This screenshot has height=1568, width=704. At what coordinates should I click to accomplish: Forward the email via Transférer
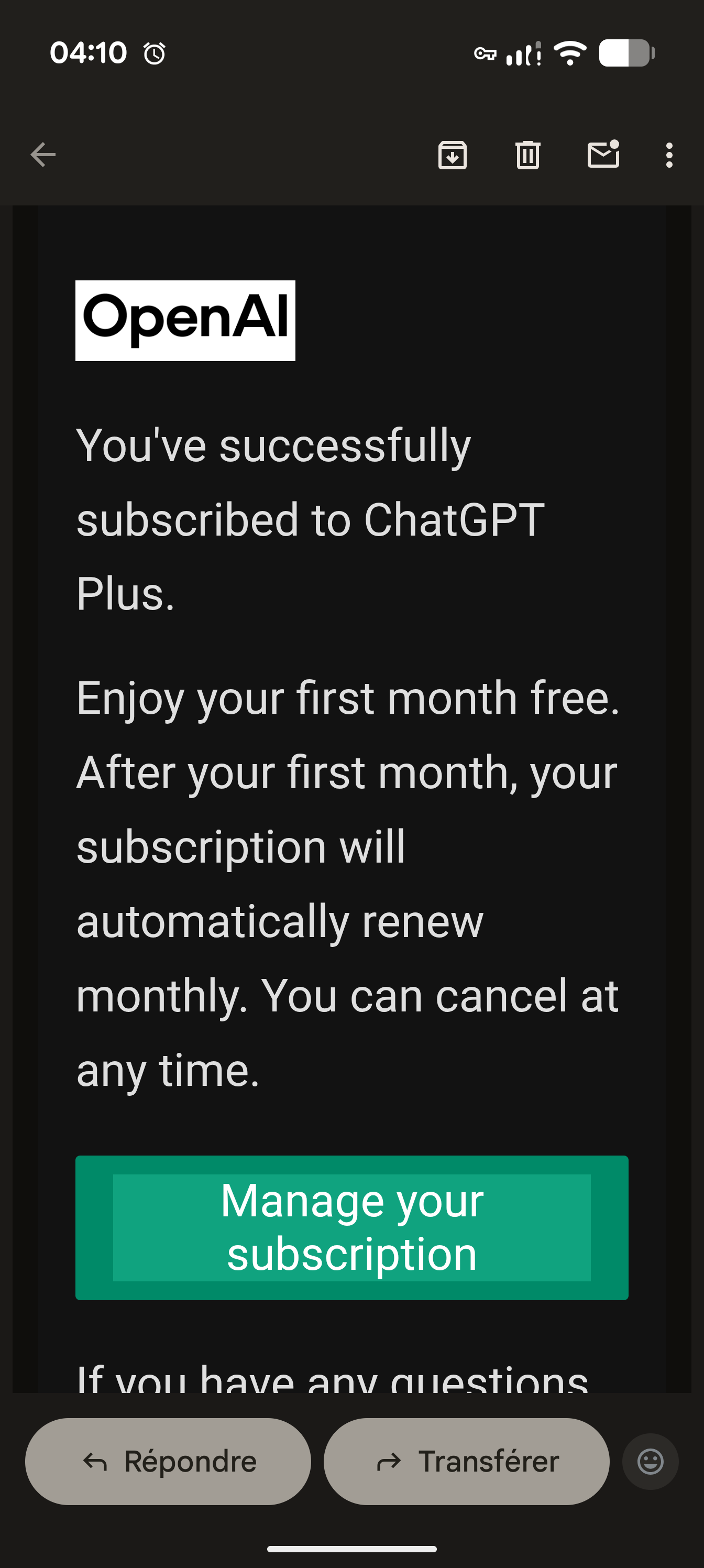(466, 1461)
